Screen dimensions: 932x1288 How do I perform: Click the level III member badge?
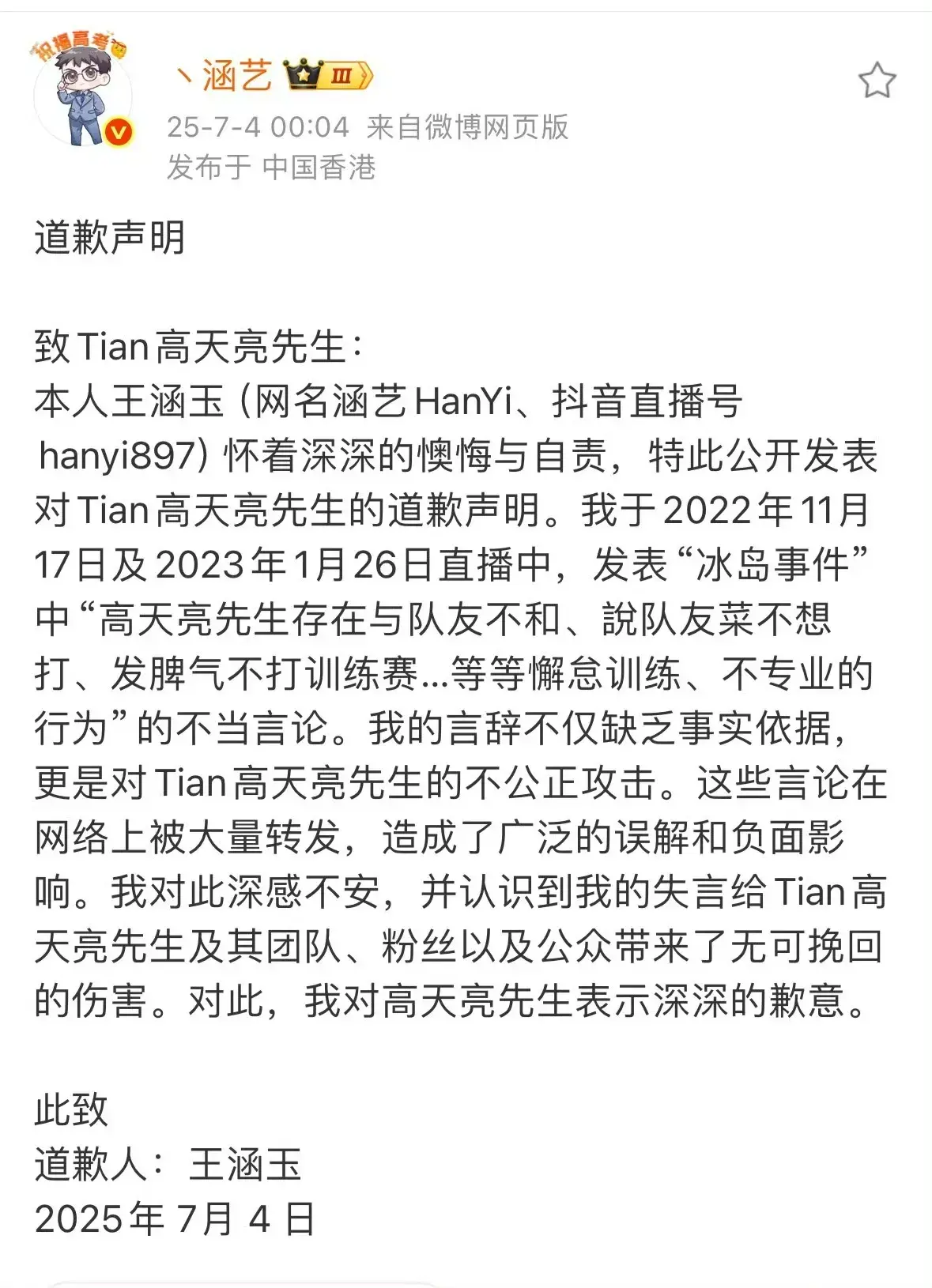tap(340, 73)
